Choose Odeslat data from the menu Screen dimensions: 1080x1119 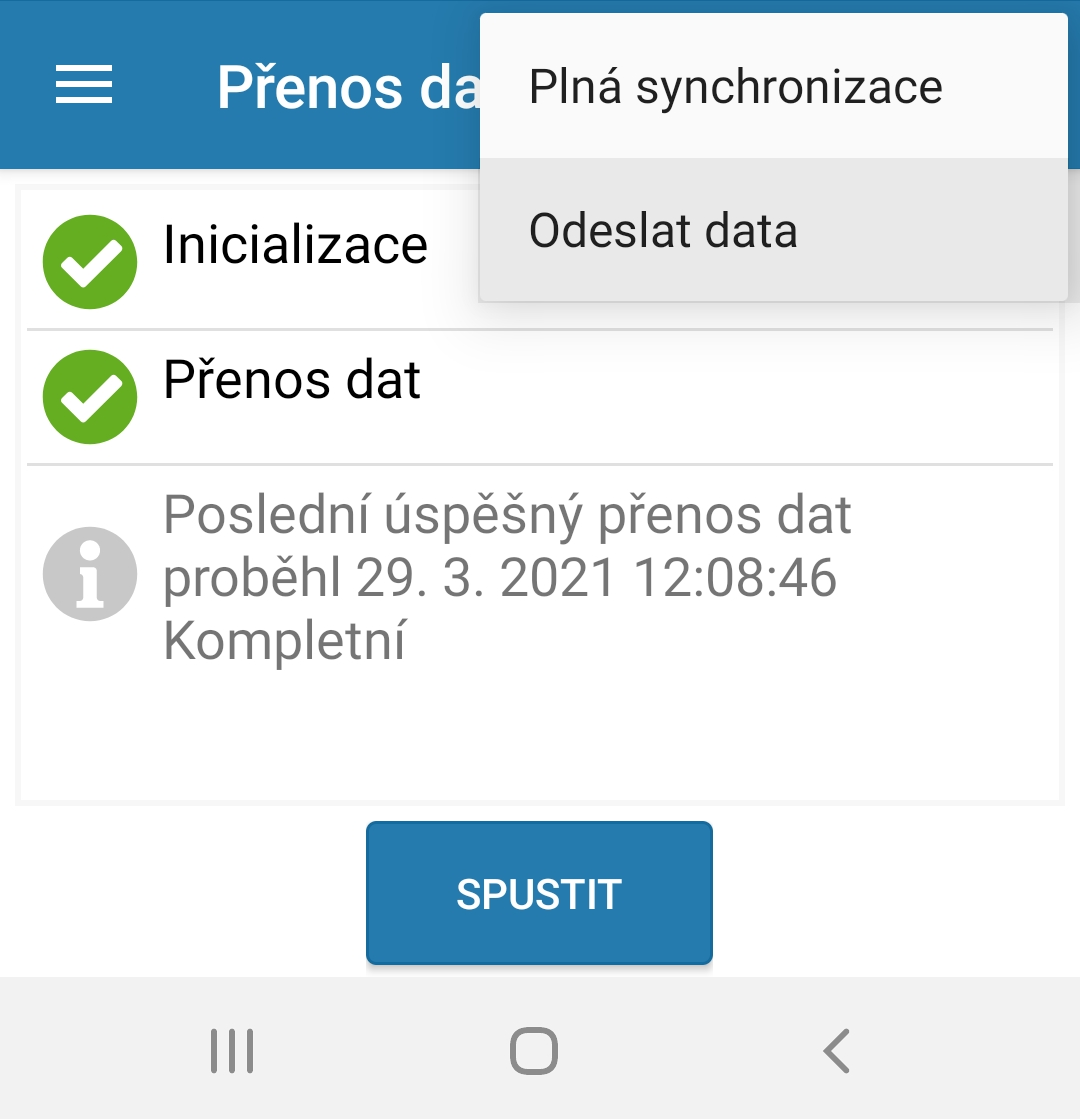click(663, 230)
